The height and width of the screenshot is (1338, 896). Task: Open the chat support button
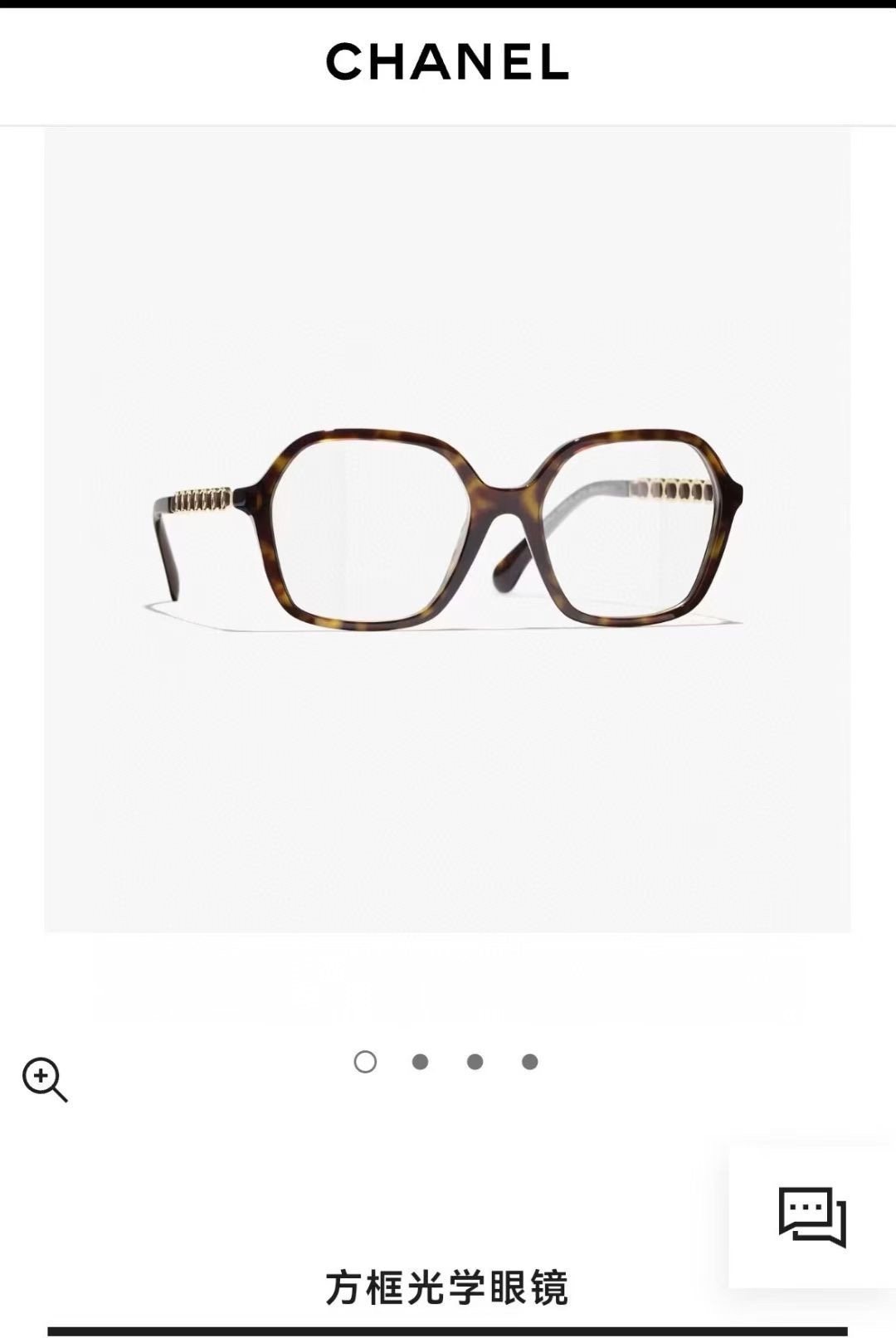coord(811,1216)
